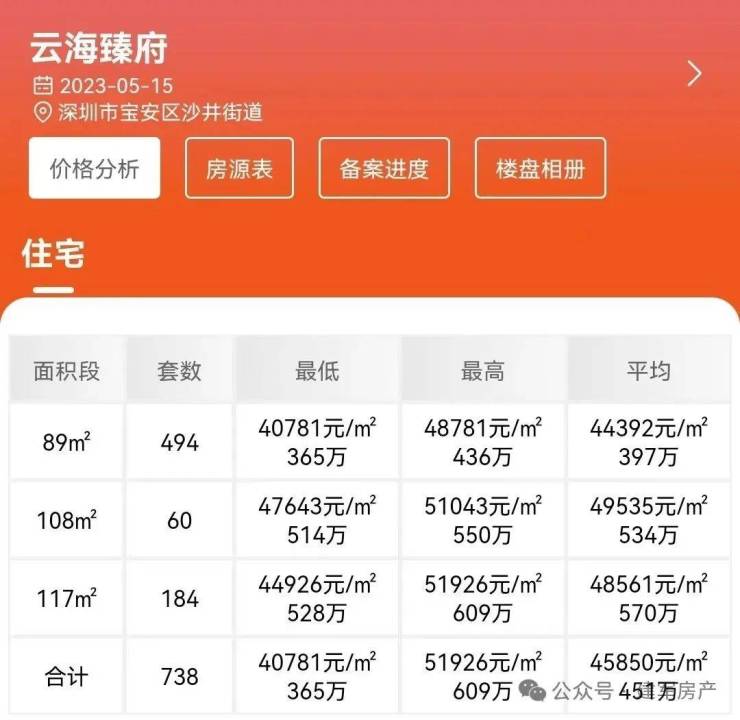Switch to the 房源表 tab
The image size is (740, 720).
239,168
